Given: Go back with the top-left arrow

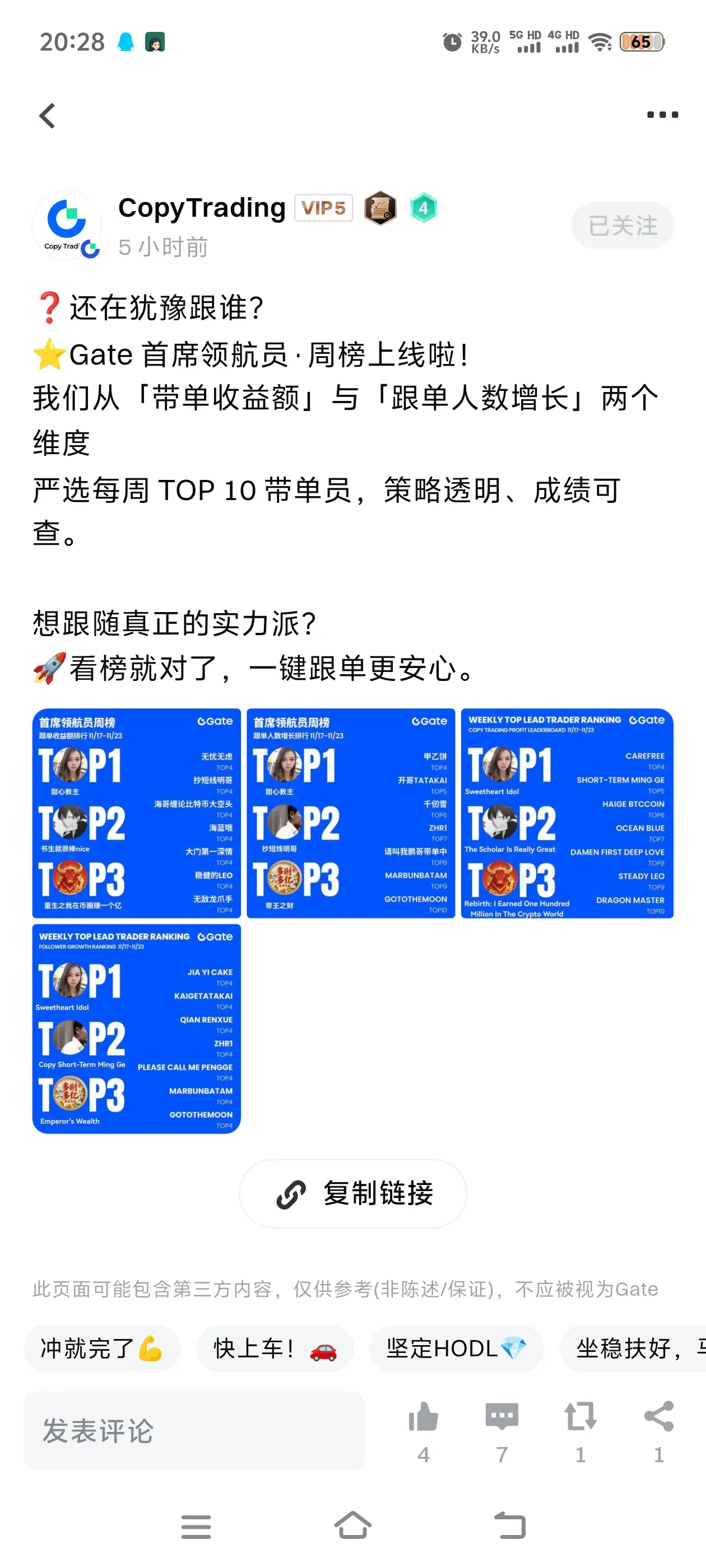Looking at the screenshot, I should pos(48,116).
